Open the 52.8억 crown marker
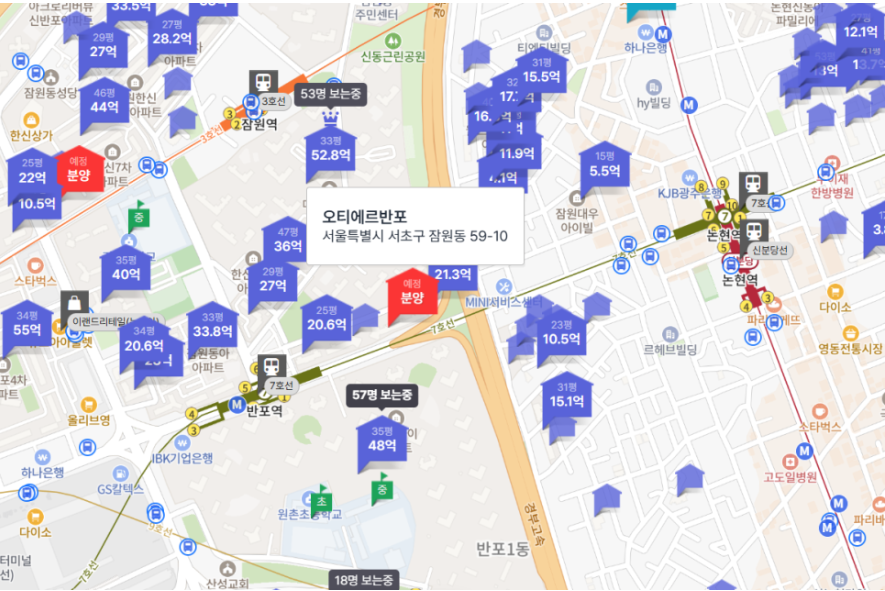This screenshot has width=885, height=591. (x=330, y=149)
